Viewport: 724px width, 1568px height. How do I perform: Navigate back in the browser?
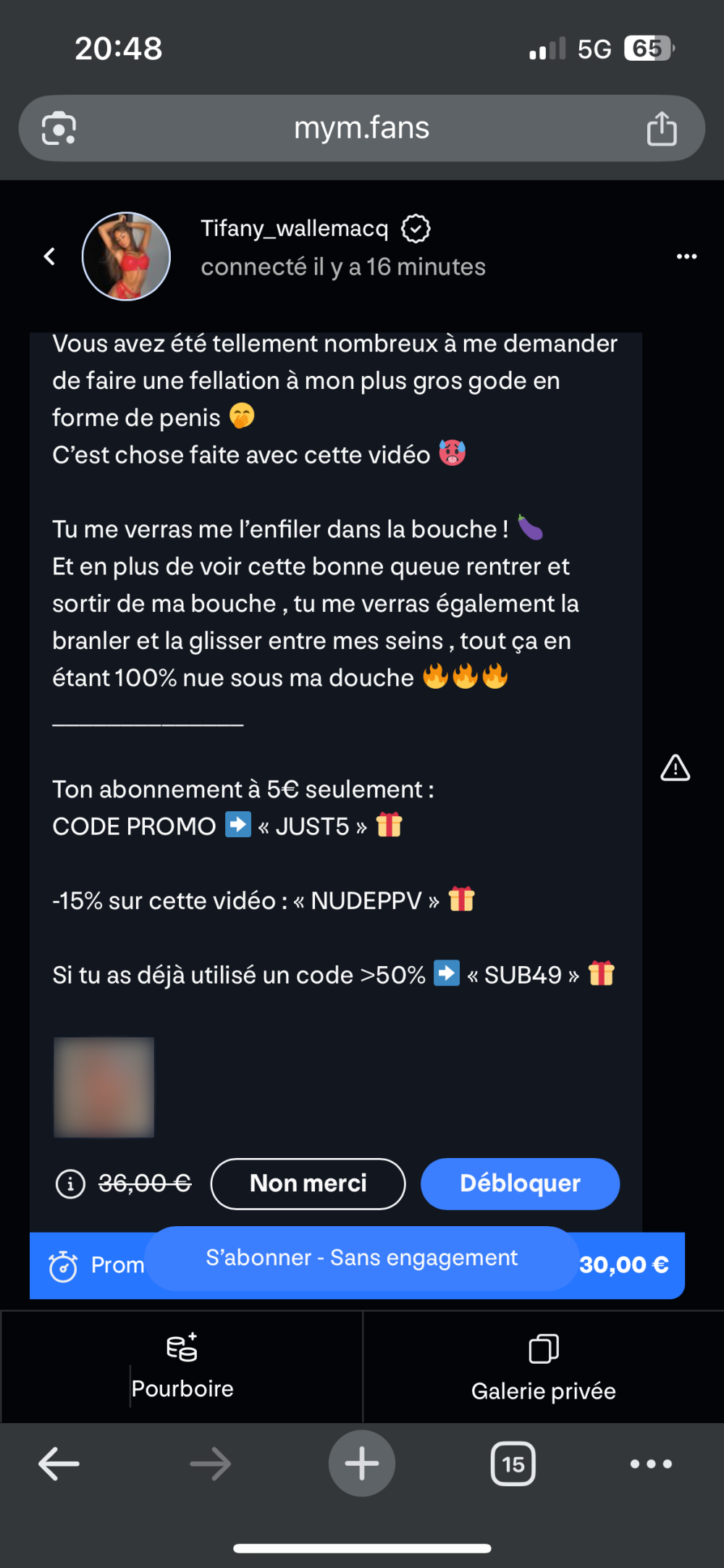pyautogui.click(x=59, y=1464)
